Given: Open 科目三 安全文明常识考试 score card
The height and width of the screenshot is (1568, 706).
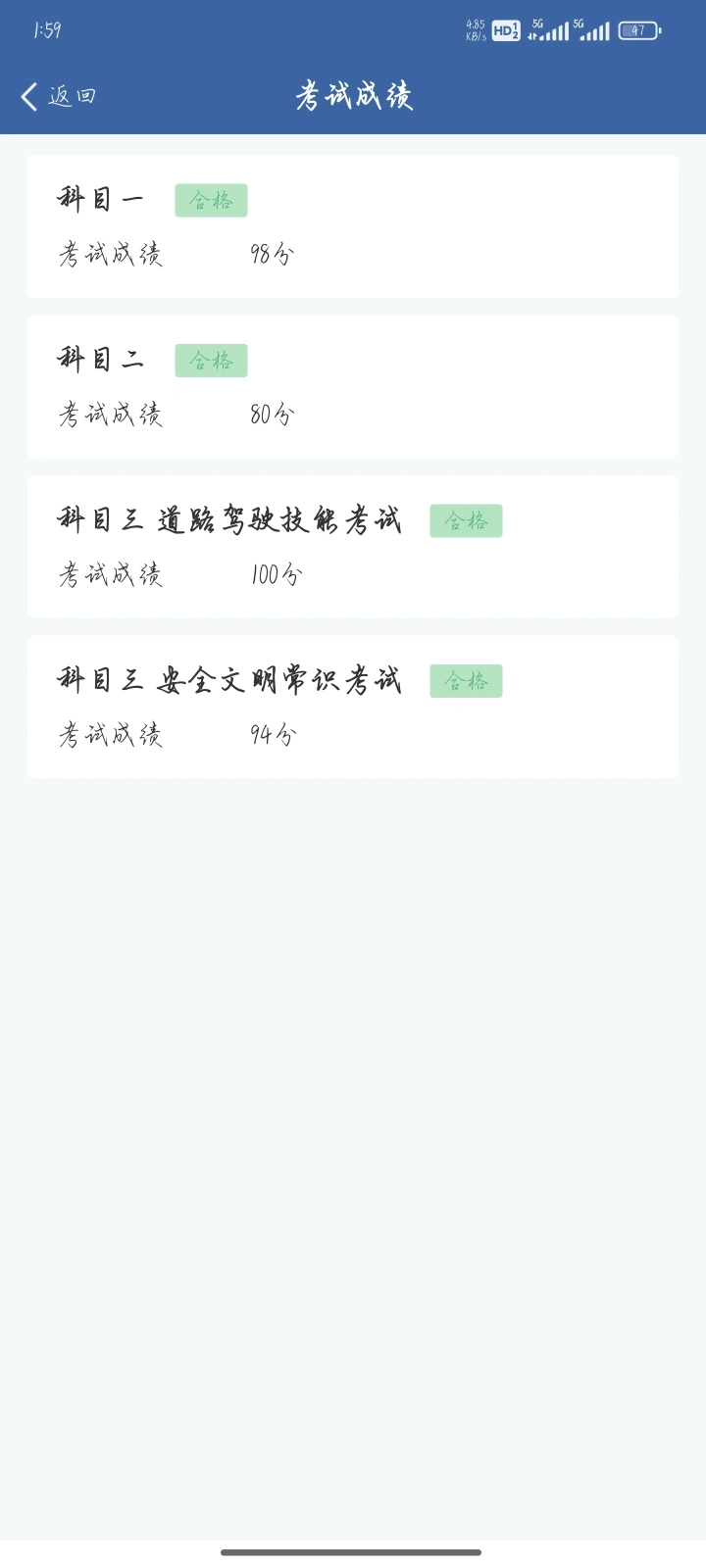Looking at the screenshot, I should (x=353, y=707).
